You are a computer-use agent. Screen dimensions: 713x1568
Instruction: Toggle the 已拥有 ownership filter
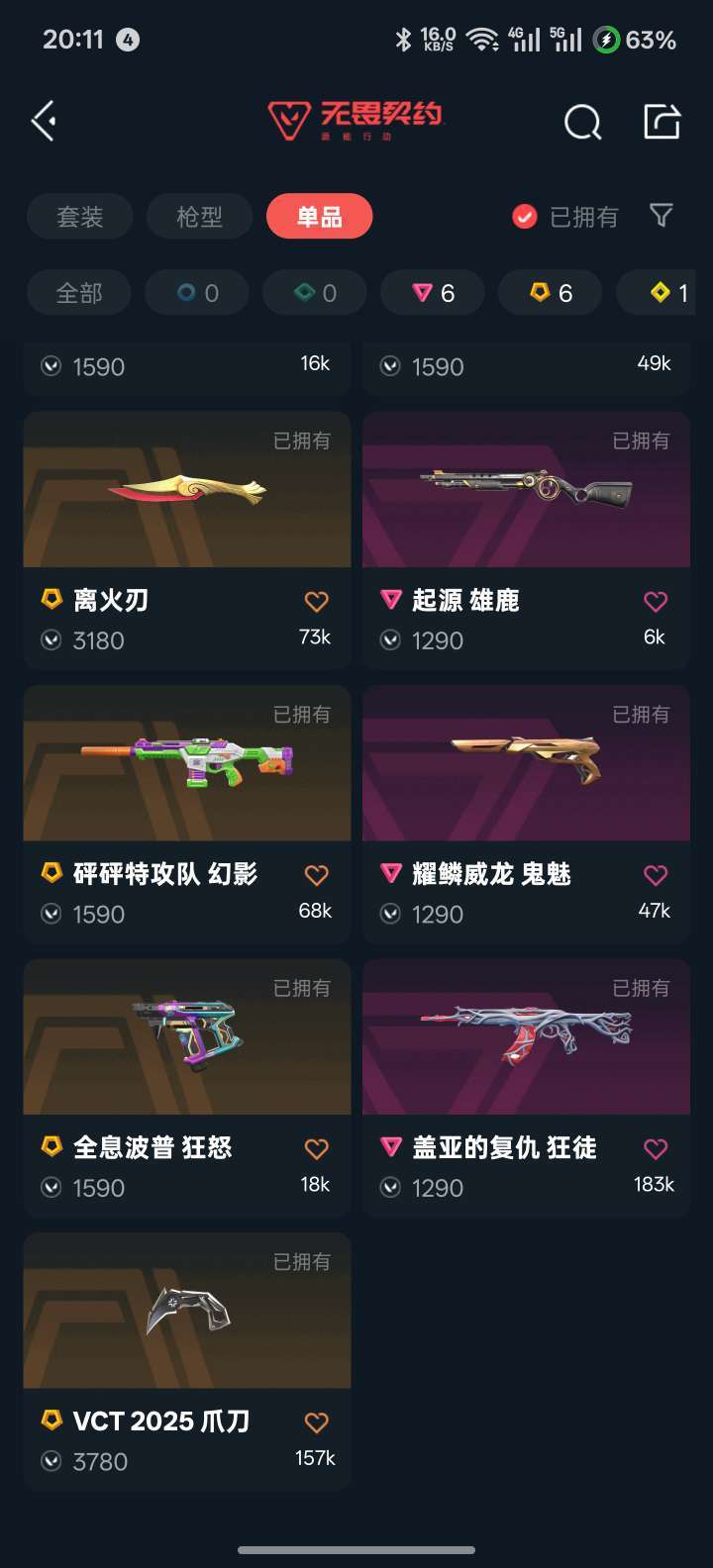(564, 217)
